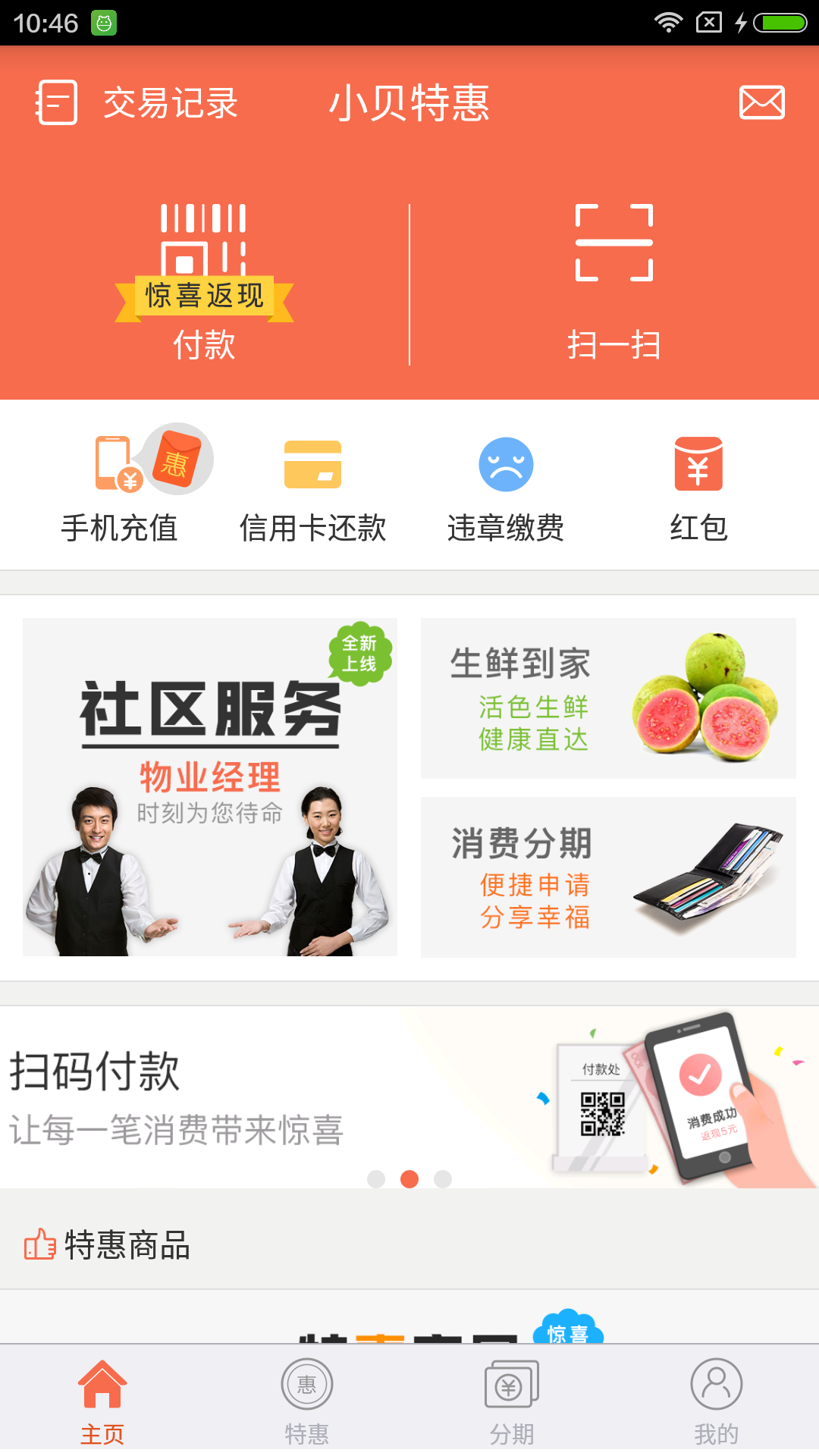Image resolution: width=819 pixels, height=1456 pixels.
Task: Open the 消费分期 installment card
Action: pyautogui.click(x=608, y=877)
